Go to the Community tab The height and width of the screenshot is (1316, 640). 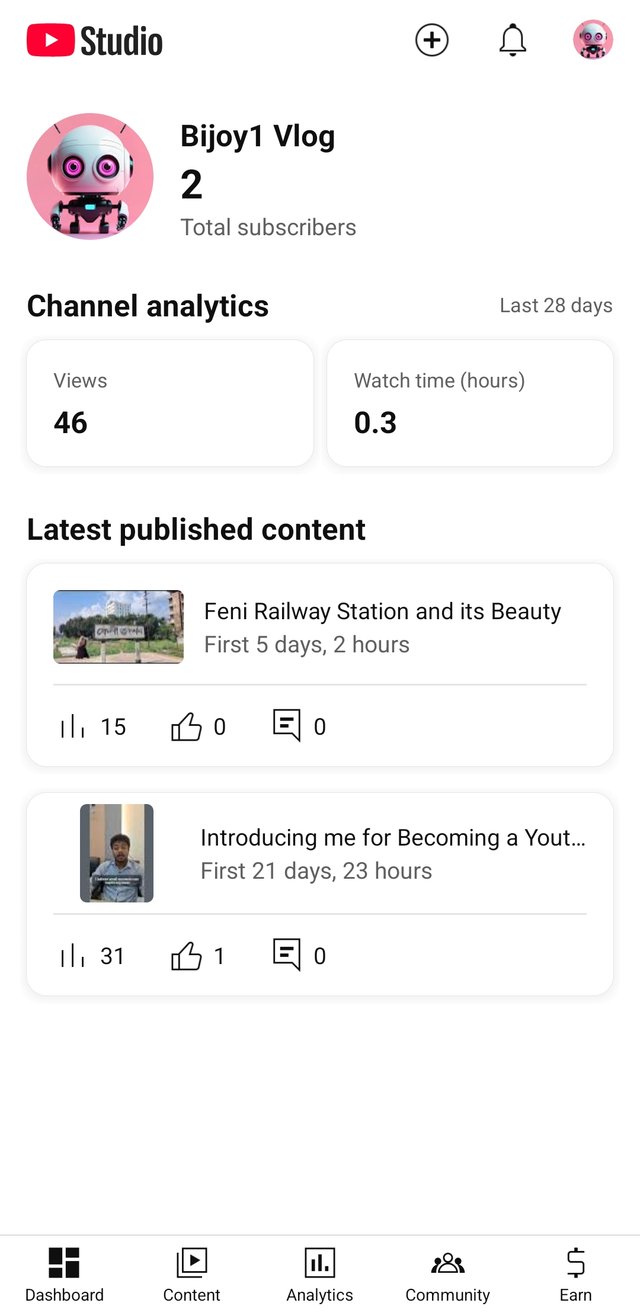(447, 1275)
